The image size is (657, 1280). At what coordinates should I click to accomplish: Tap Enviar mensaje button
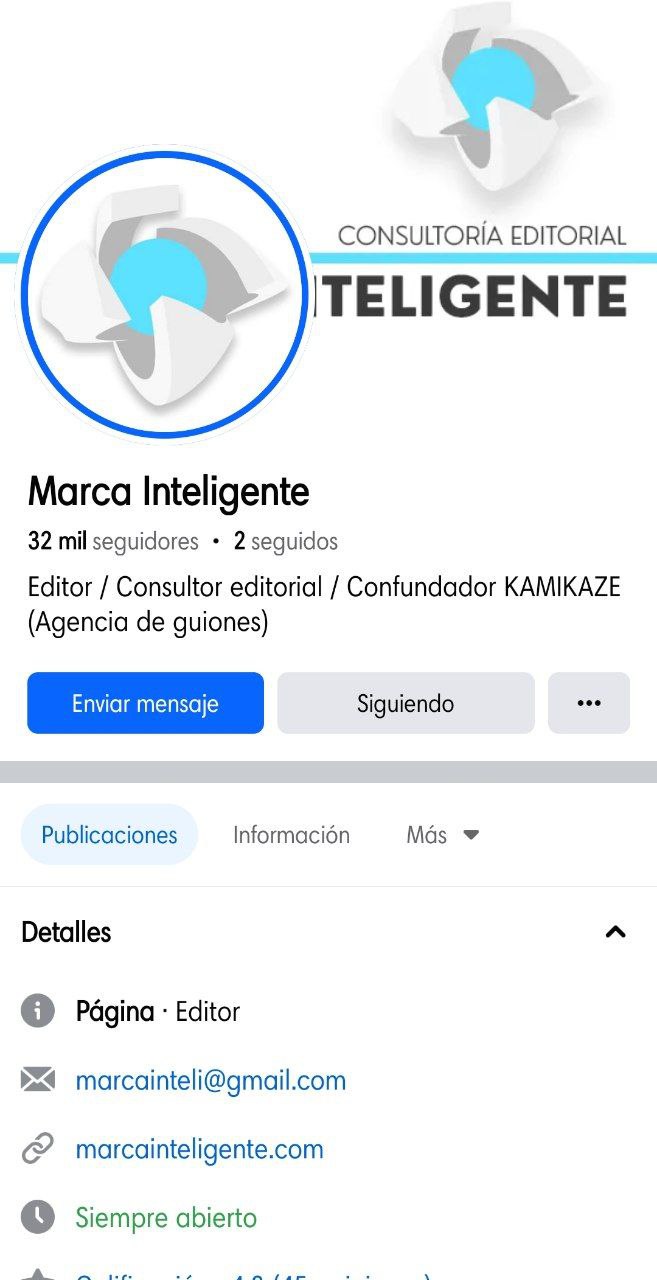(x=145, y=703)
